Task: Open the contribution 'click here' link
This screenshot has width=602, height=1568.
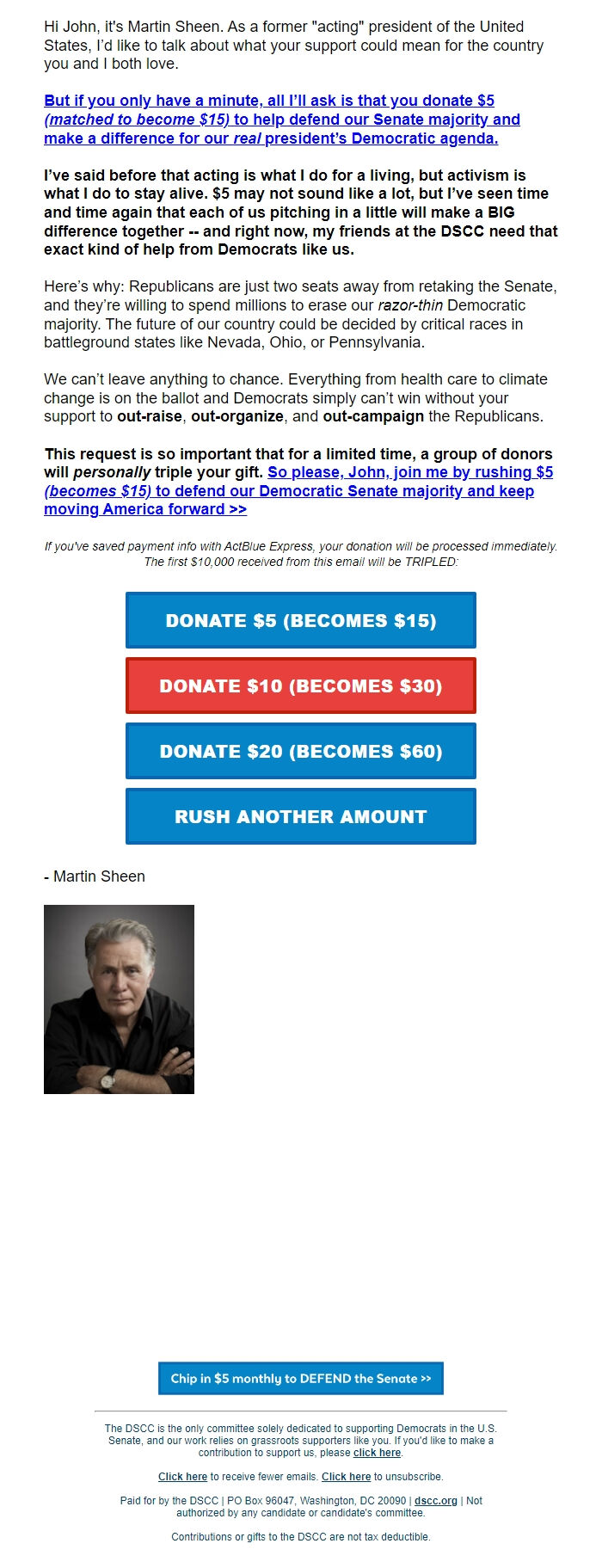Action: click(377, 1452)
